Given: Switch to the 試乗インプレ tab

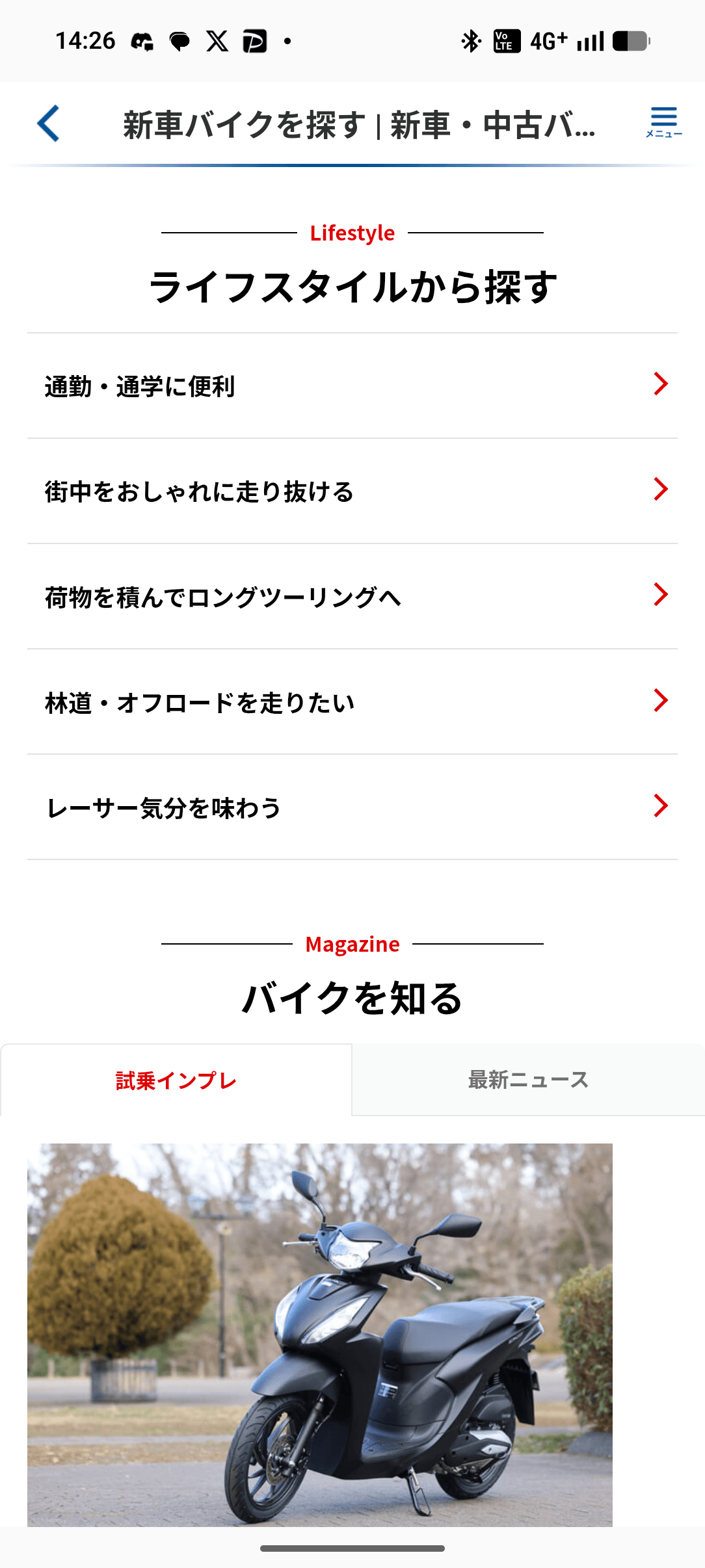Looking at the screenshot, I should 176,1080.
